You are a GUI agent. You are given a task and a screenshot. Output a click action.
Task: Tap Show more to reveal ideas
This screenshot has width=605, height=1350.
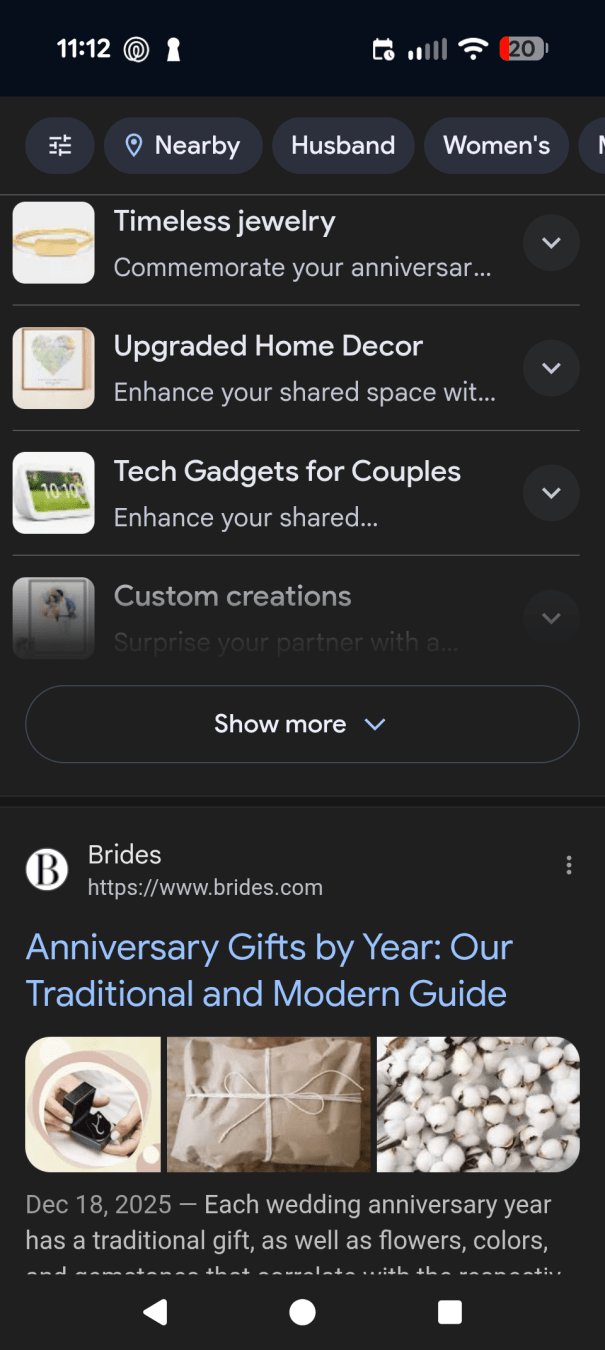coord(301,724)
